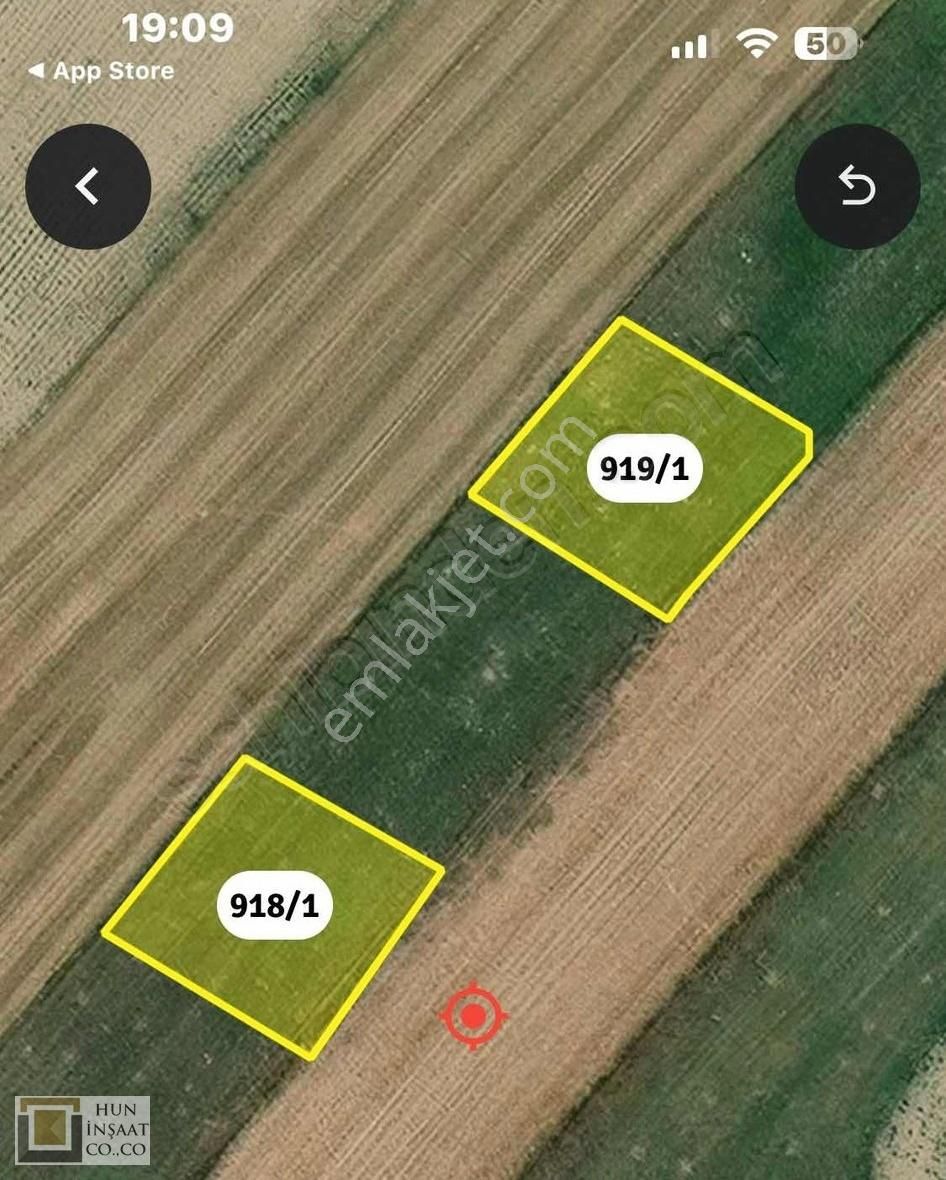This screenshot has height=1180, width=946.
Task: Tap the undo arrow button
Action: tap(857, 187)
